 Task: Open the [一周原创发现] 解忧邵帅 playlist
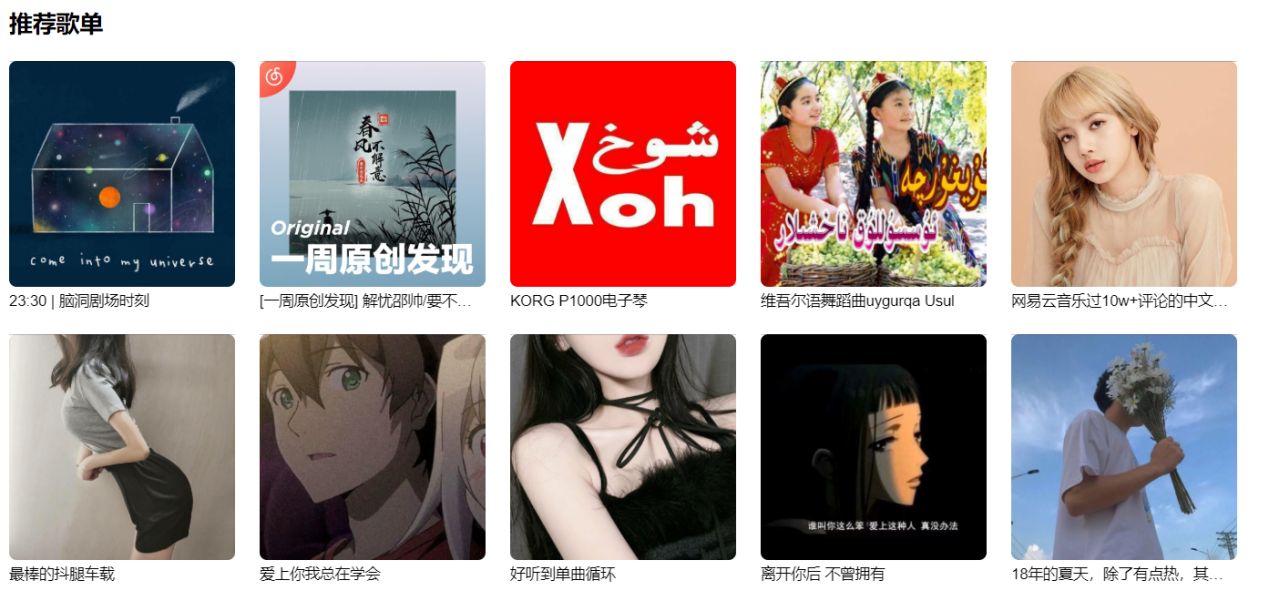click(372, 174)
